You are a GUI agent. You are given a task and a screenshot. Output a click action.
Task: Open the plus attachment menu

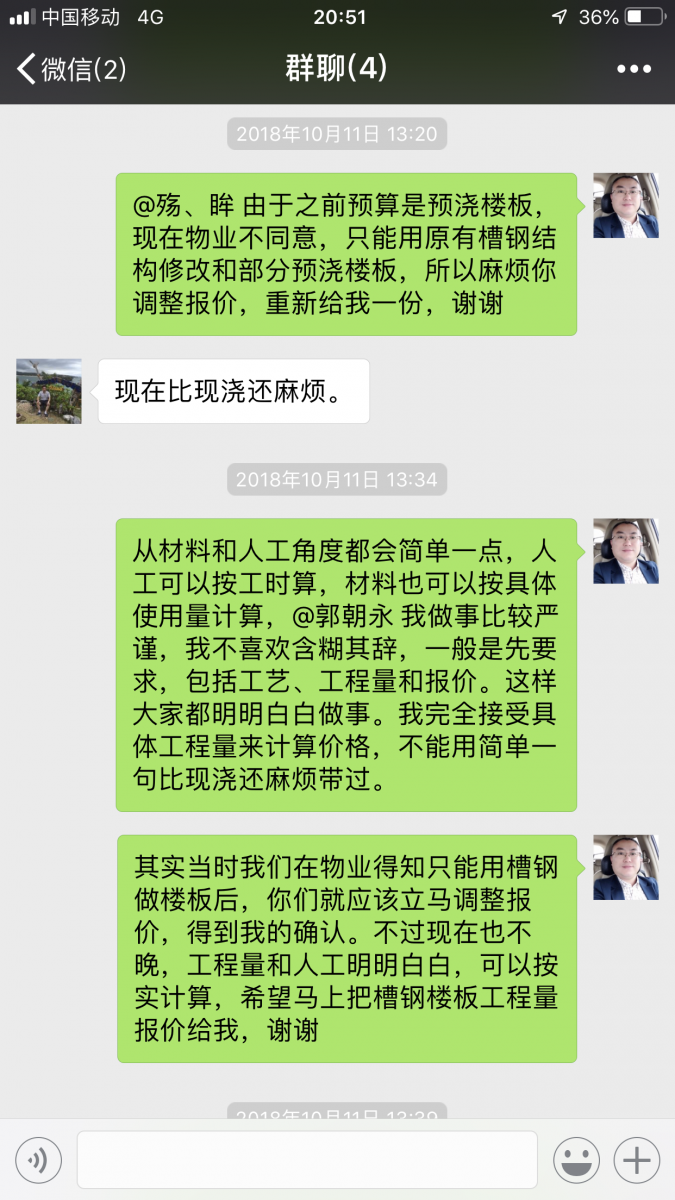pyautogui.click(x=637, y=1161)
